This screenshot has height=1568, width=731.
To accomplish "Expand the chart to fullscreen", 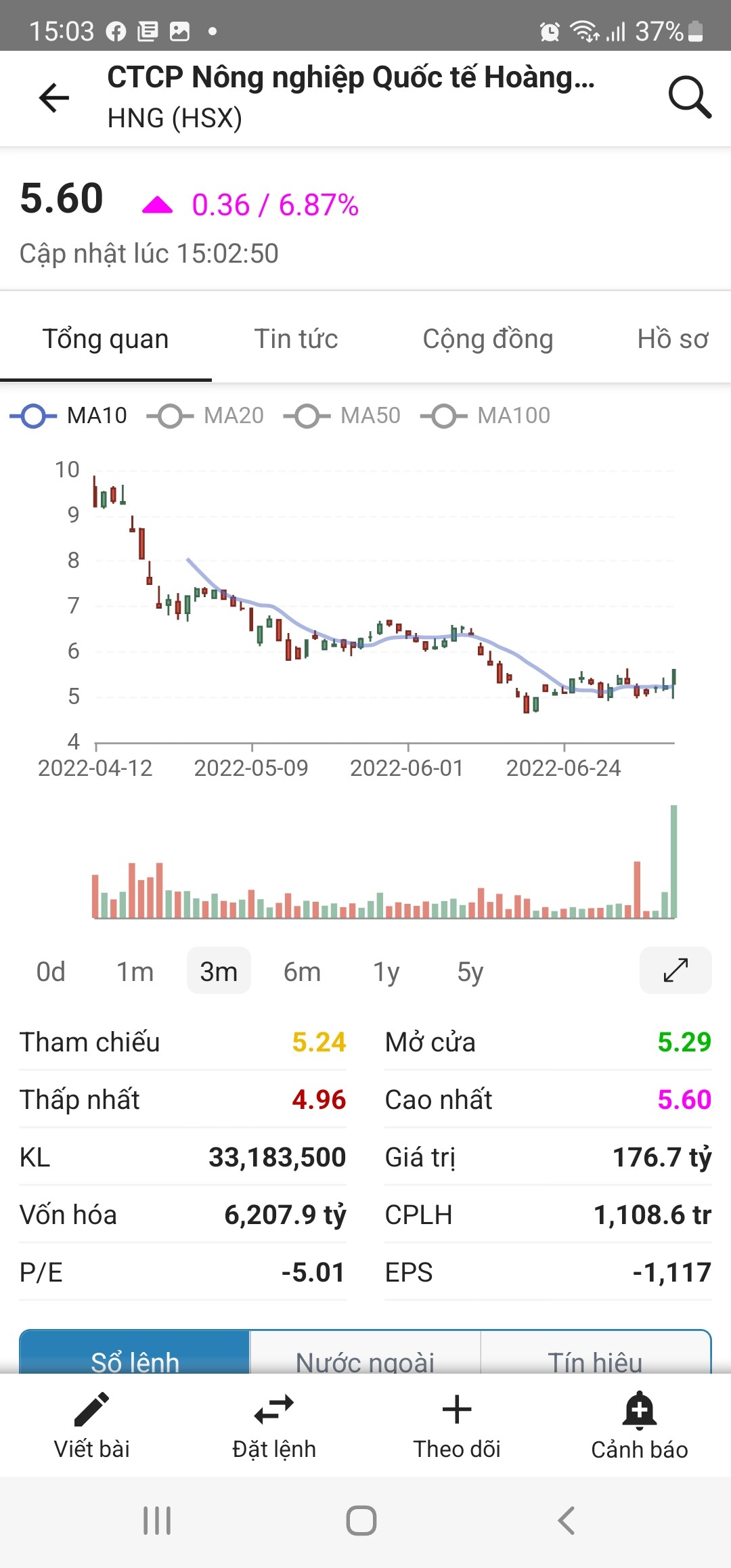I will (x=675, y=970).
